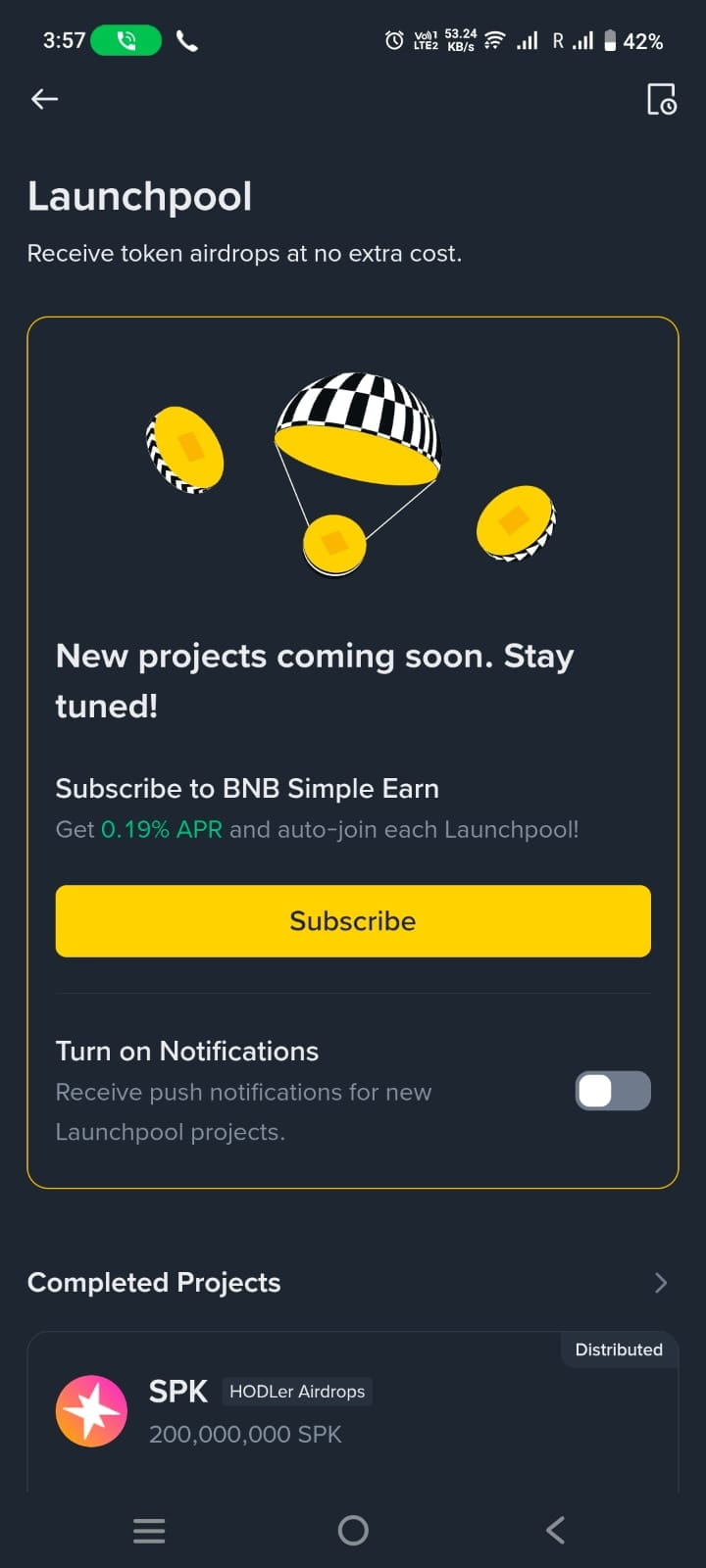The width and height of the screenshot is (706, 1568).
Task: Open the SPK HODLer Airdrops project
Action: 294,1411
